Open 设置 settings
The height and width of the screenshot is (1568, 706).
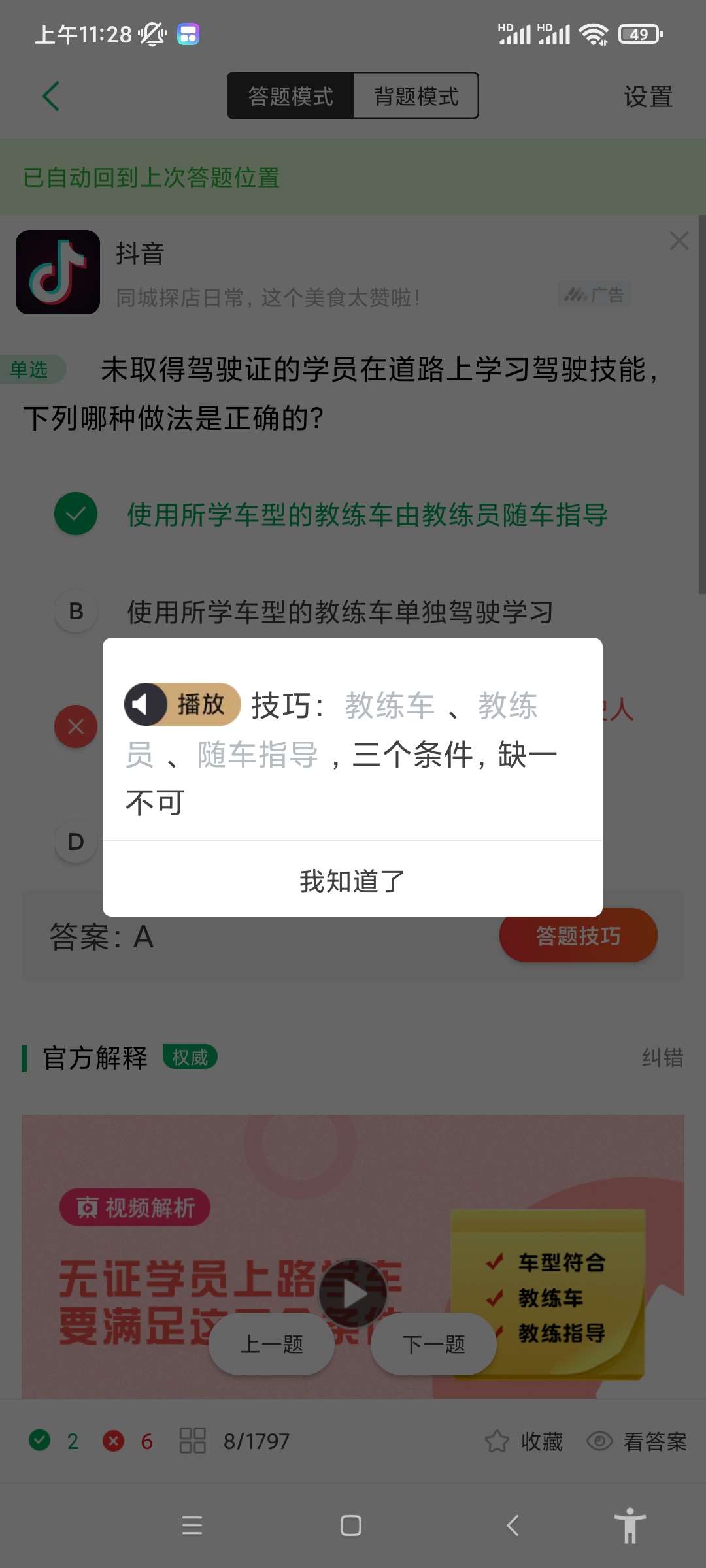(647, 97)
